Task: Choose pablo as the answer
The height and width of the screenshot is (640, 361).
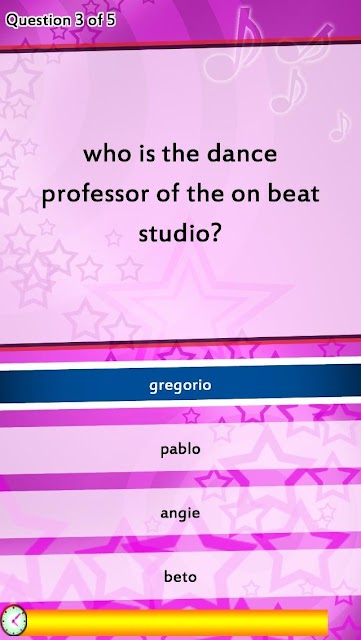Action: coord(180,449)
